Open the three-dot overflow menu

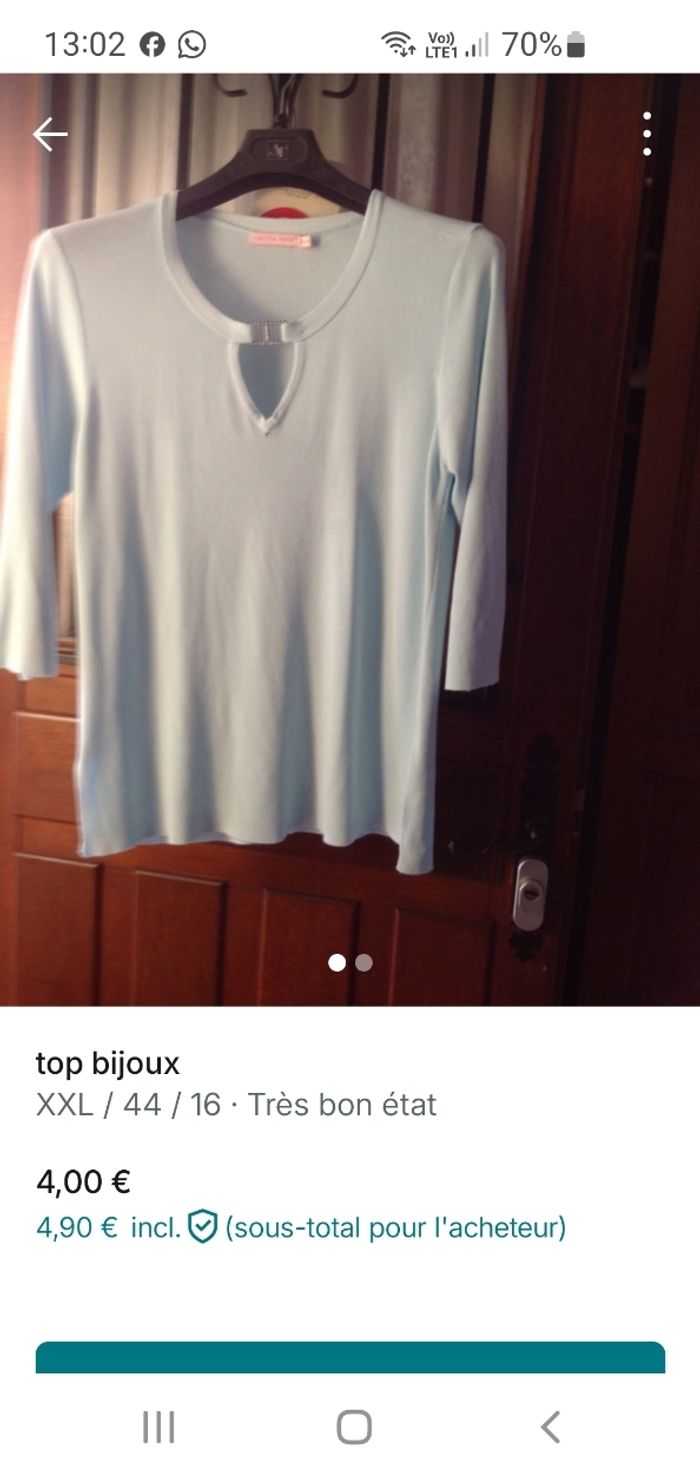(x=647, y=134)
